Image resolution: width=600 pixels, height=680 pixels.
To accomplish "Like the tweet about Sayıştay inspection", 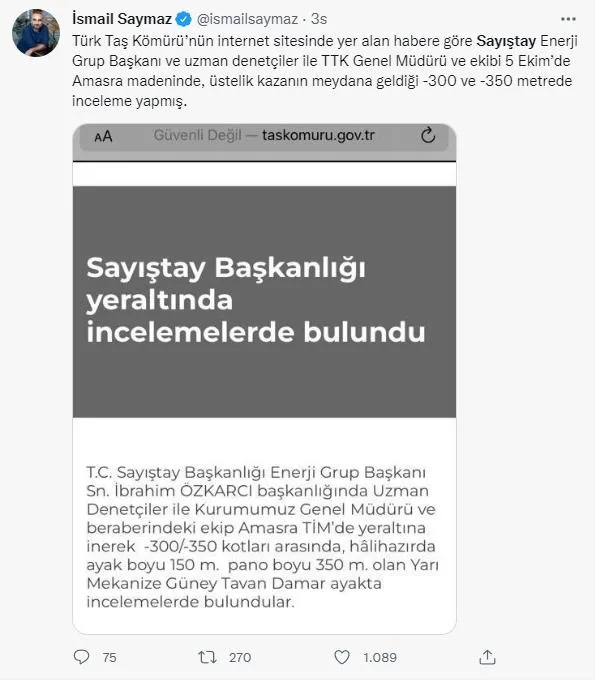I will [x=343, y=657].
